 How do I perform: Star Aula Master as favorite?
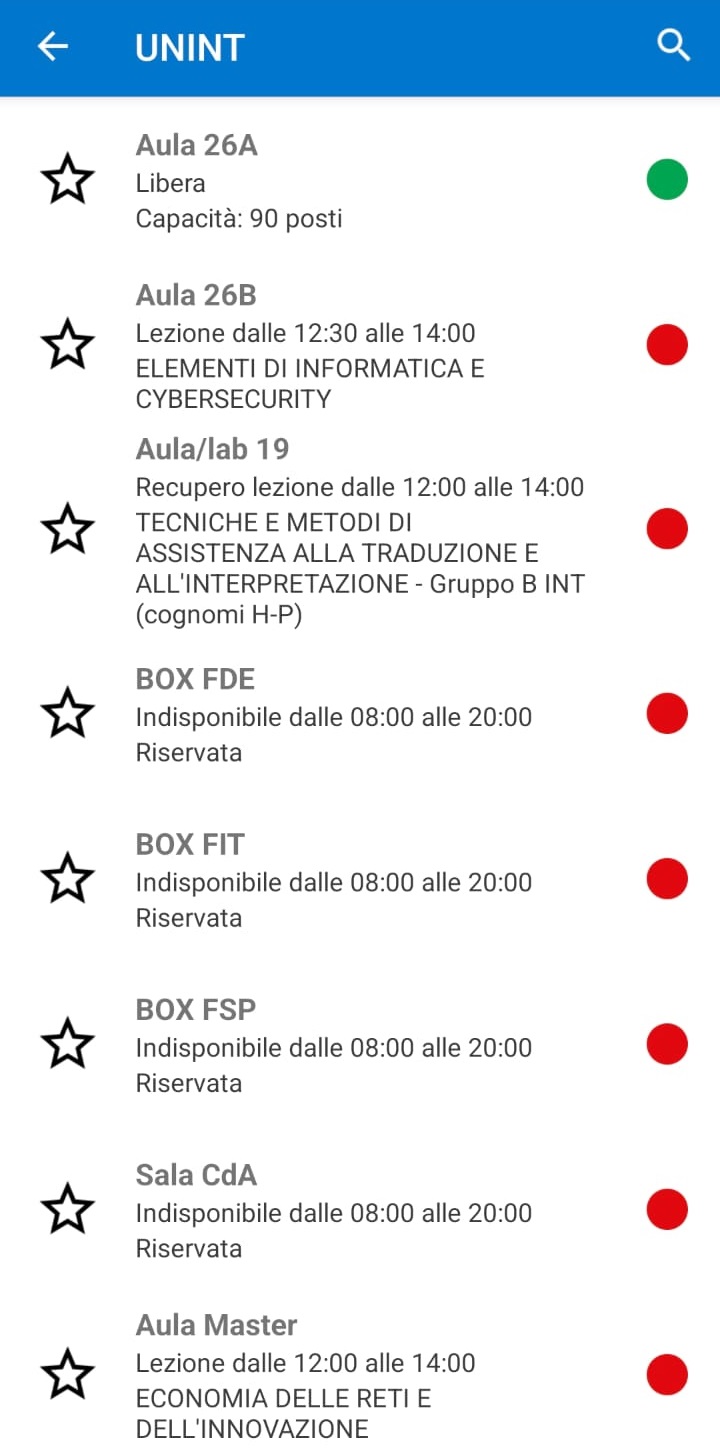(67, 1375)
